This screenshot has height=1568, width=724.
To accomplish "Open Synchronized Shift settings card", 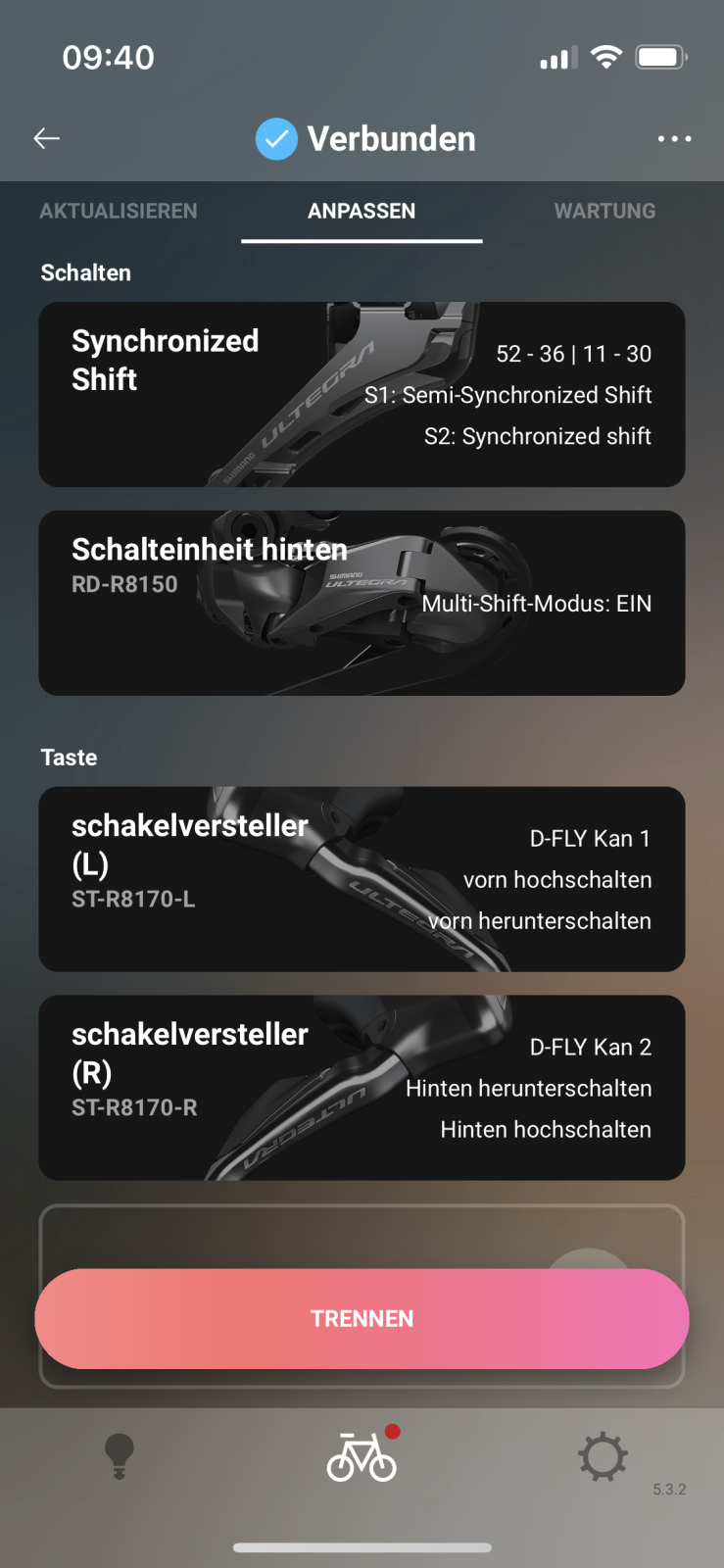I will (362, 394).
